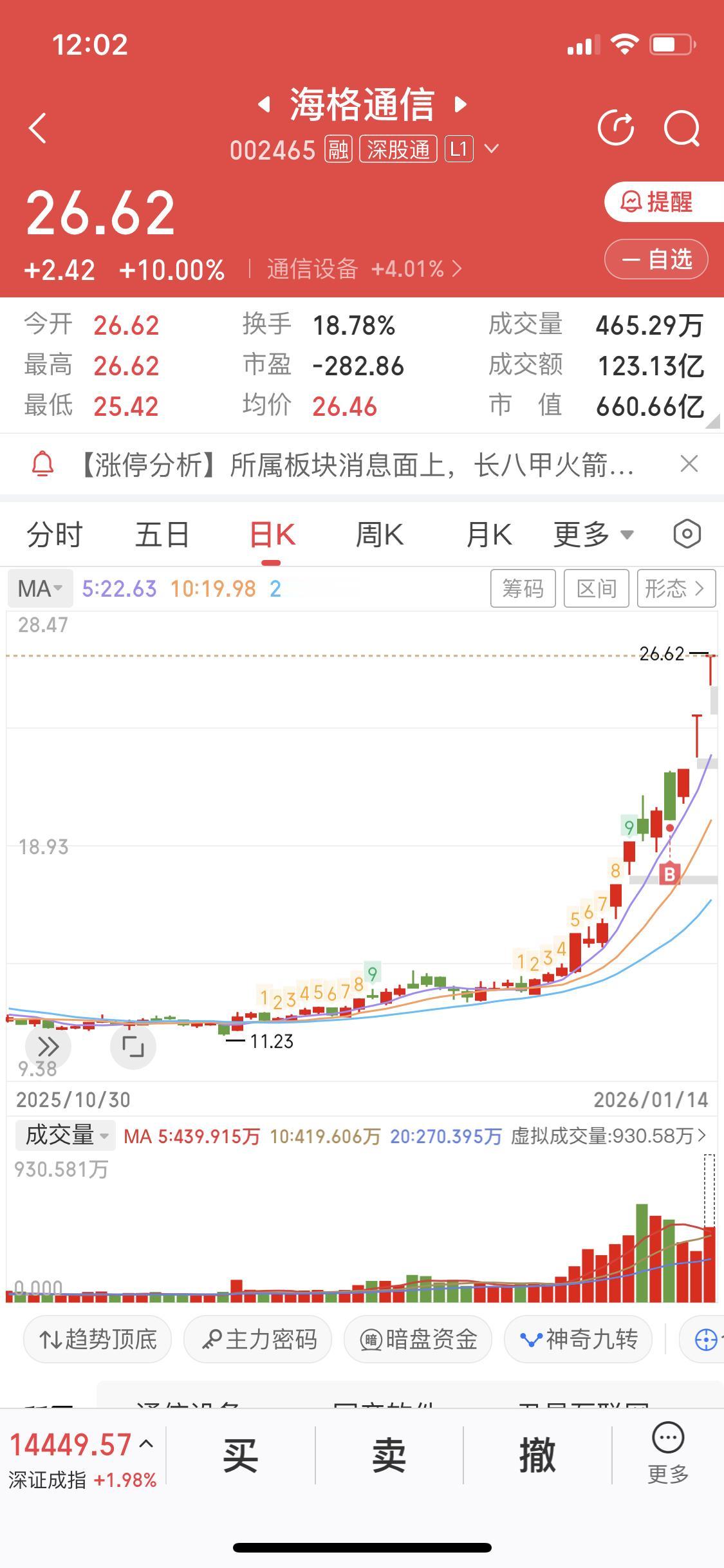Toggle off 自选 to remove from watchlist

coord(656,259)
